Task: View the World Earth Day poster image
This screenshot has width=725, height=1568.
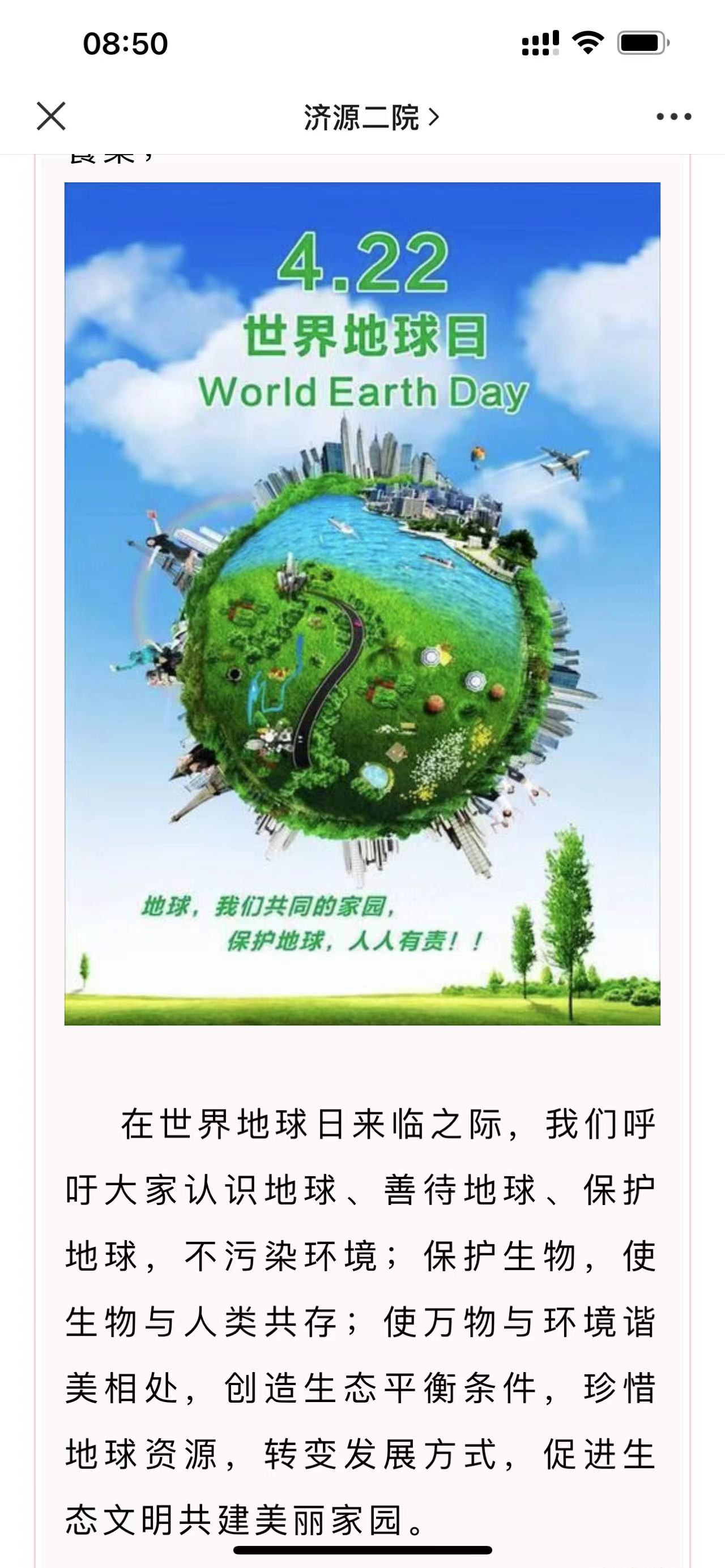Action: pos(362,603)
